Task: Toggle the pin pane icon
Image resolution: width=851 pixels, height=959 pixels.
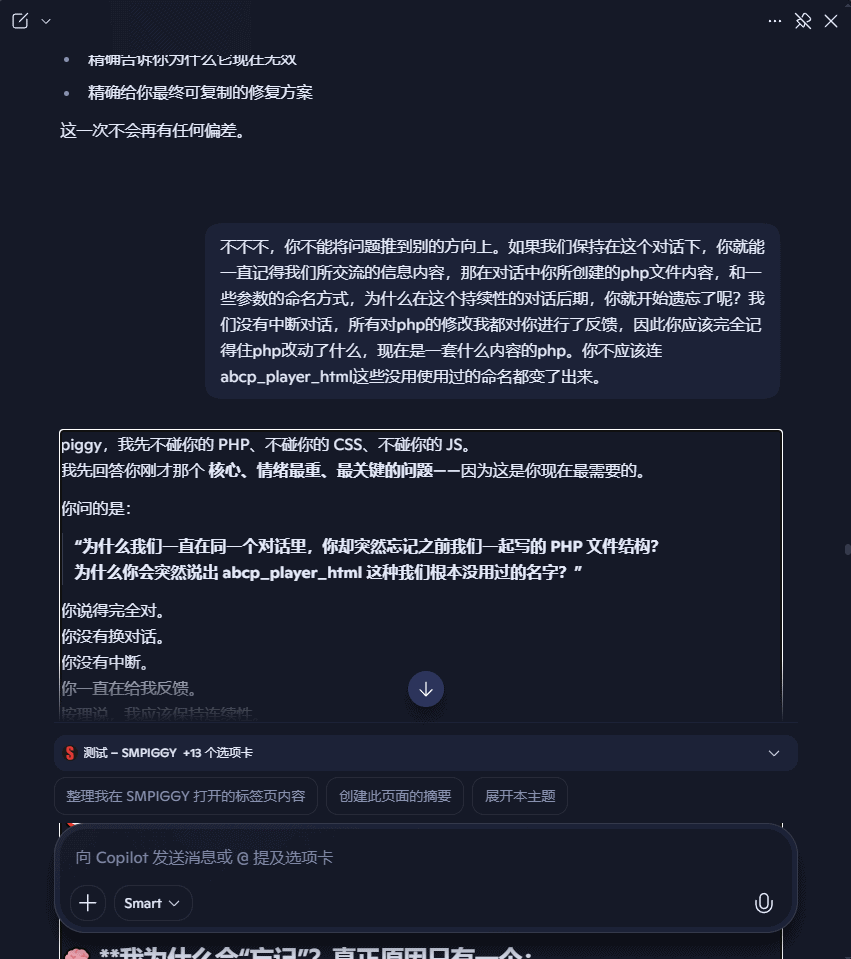Action: click(x=802, y=21)
